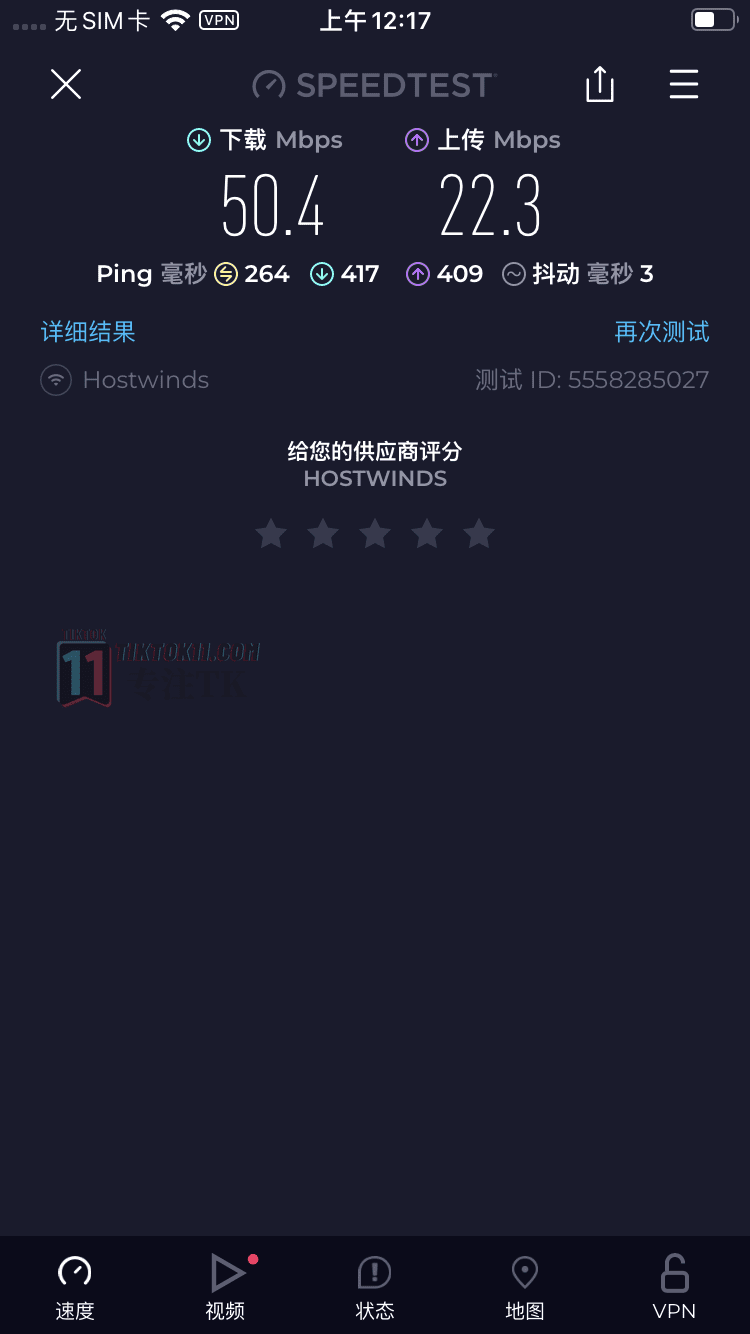Switch to the 视频 tab
Viewport: 750px width, 1334px height.
coord(225,1286)
